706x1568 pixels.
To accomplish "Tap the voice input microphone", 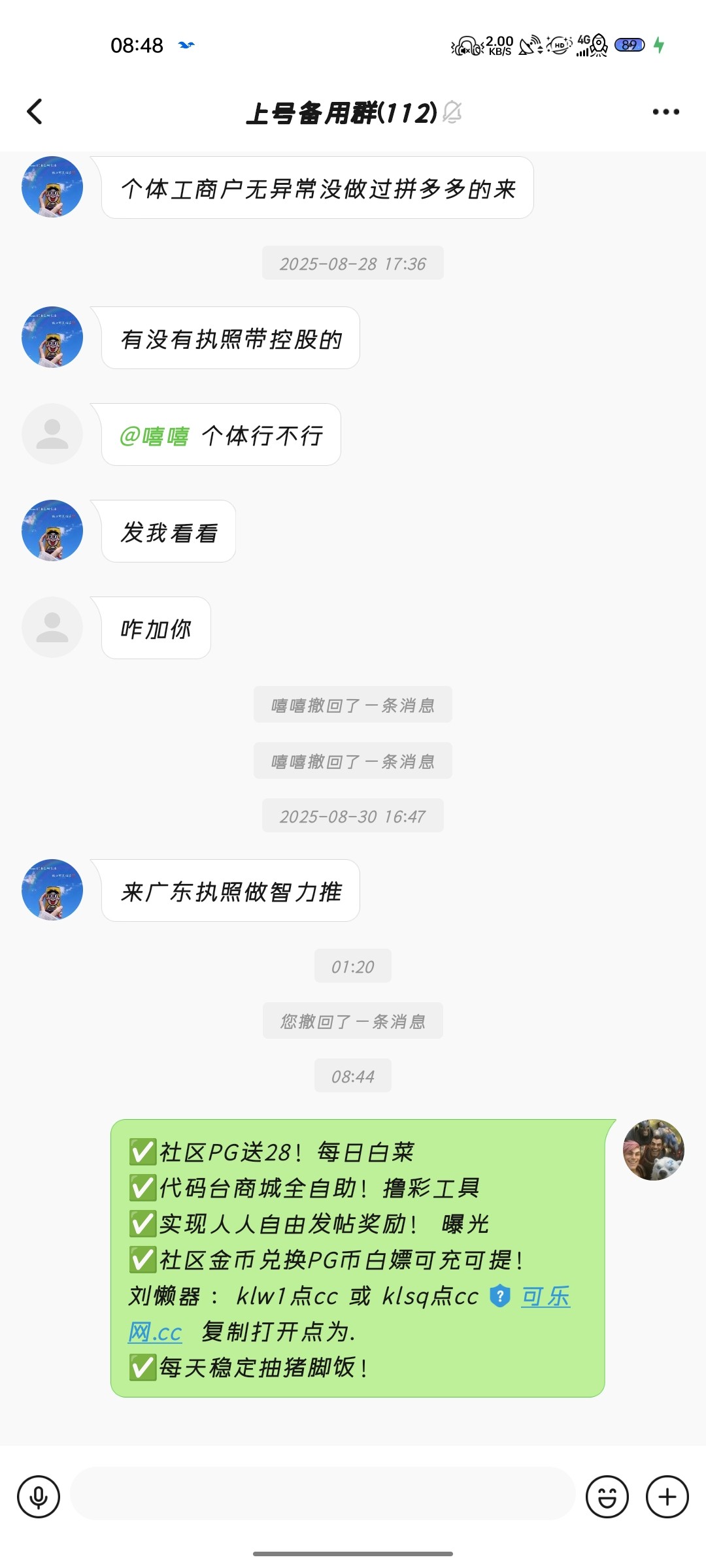I will click(x=39, y=1497).
